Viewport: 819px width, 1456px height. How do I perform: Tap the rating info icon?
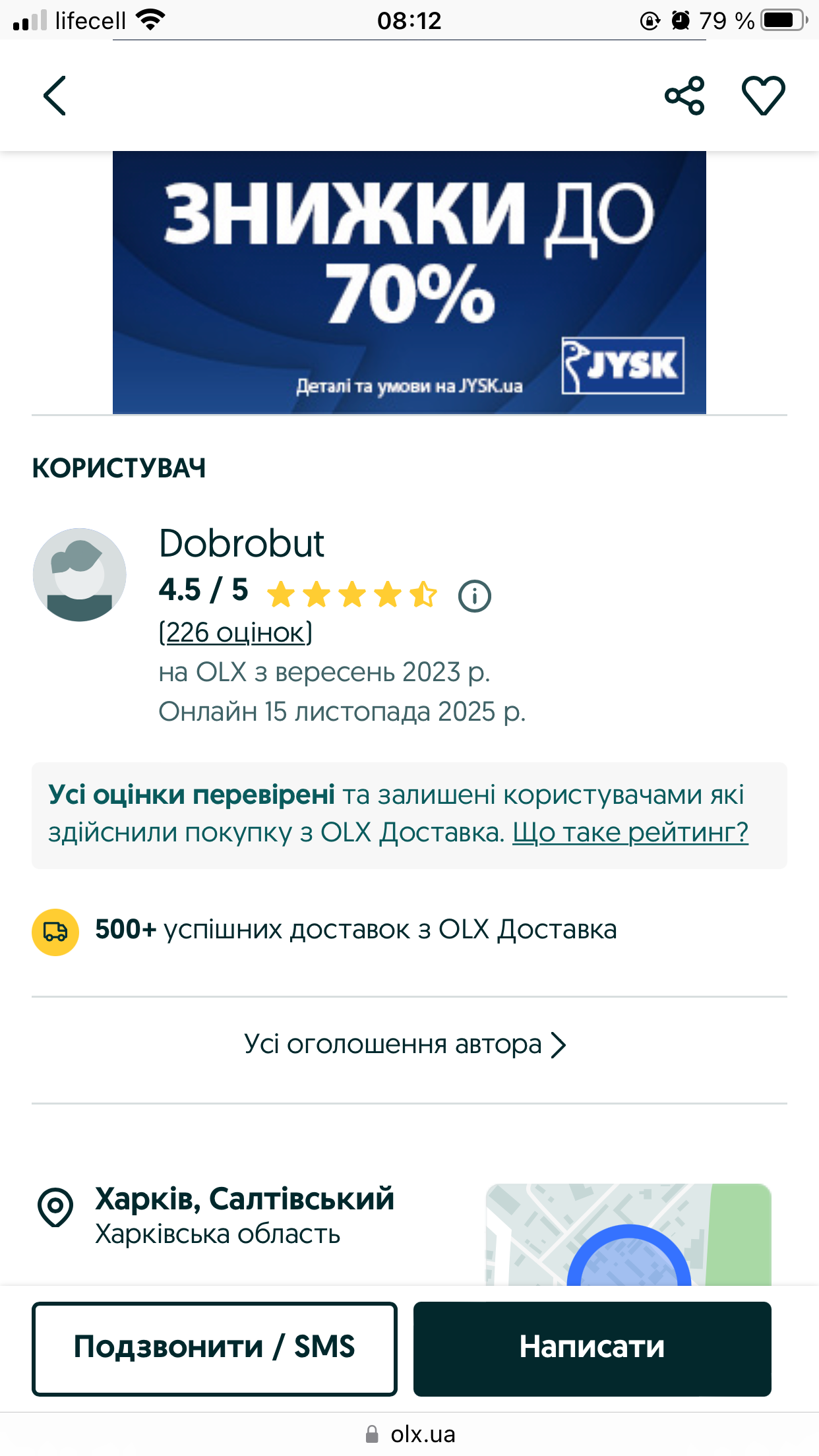pyautogui.click(x=474, y=596)
